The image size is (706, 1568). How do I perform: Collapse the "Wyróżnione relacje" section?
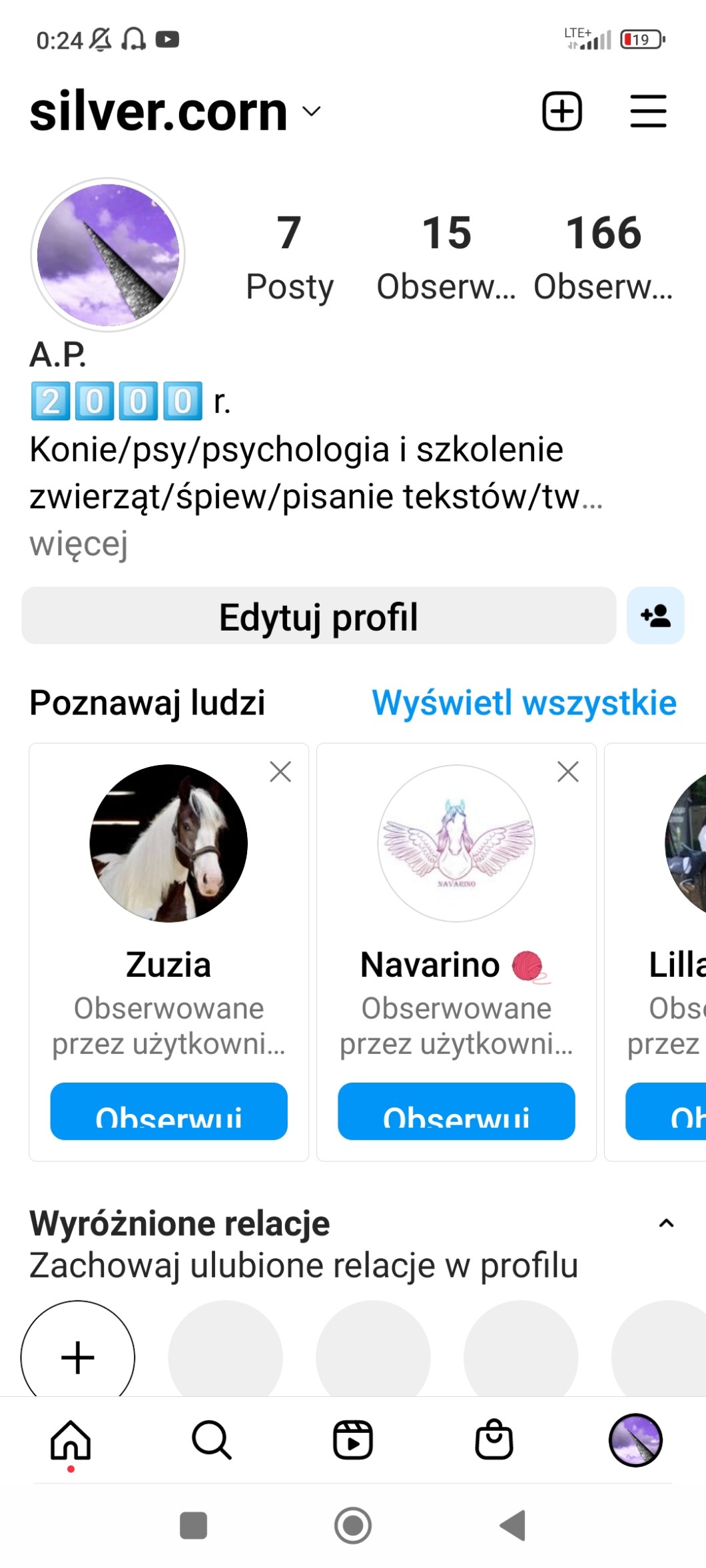pyautogui.click(x=666, y=1223)
